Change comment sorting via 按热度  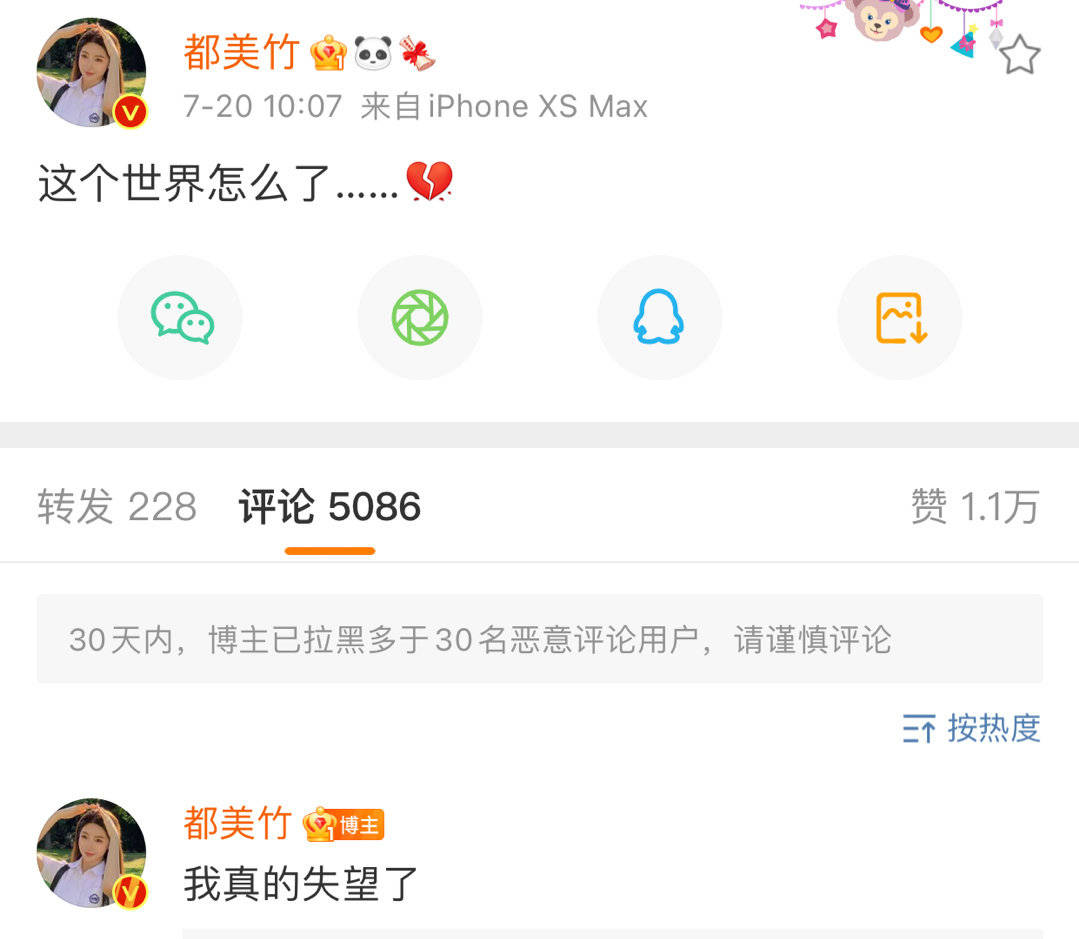tap(971, 728)
